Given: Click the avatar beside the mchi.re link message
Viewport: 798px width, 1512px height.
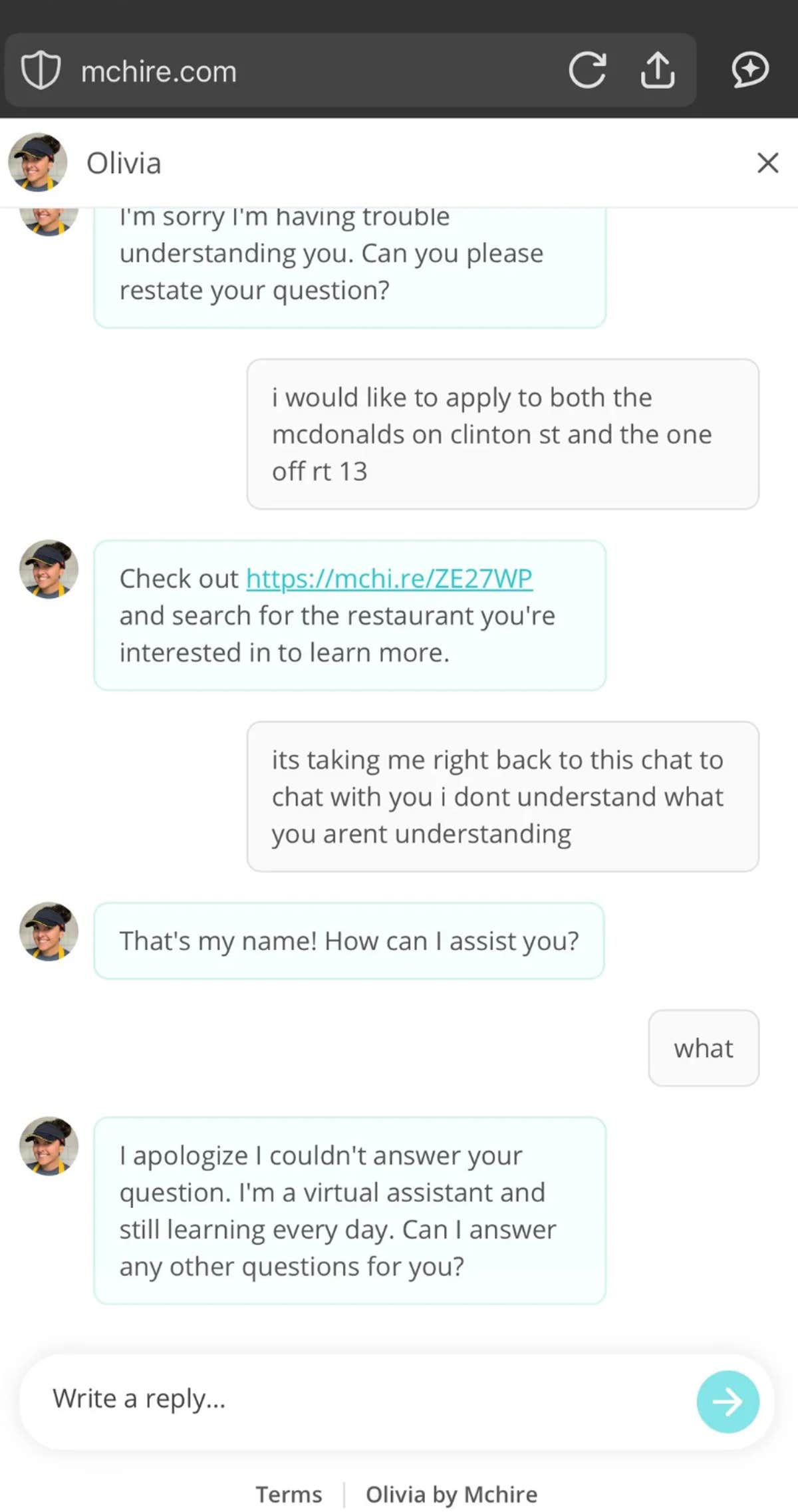Looking at the screenshot, I should click(x=48, y=570).
